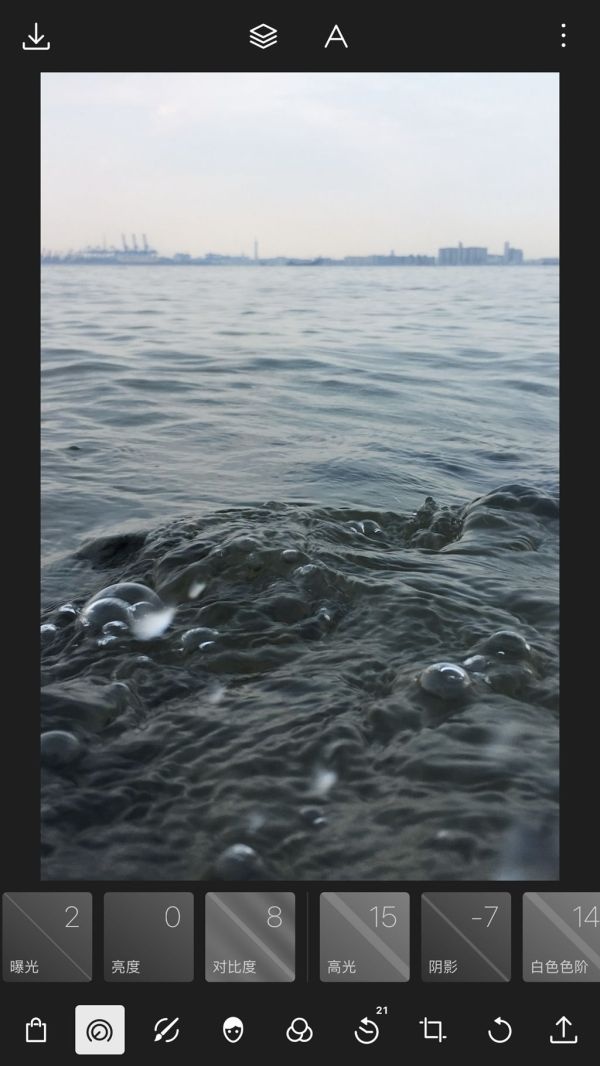600x1066 pixels.
Task: Select the 白色色阶 white level adjustment
Action: [x=562, y=937]
